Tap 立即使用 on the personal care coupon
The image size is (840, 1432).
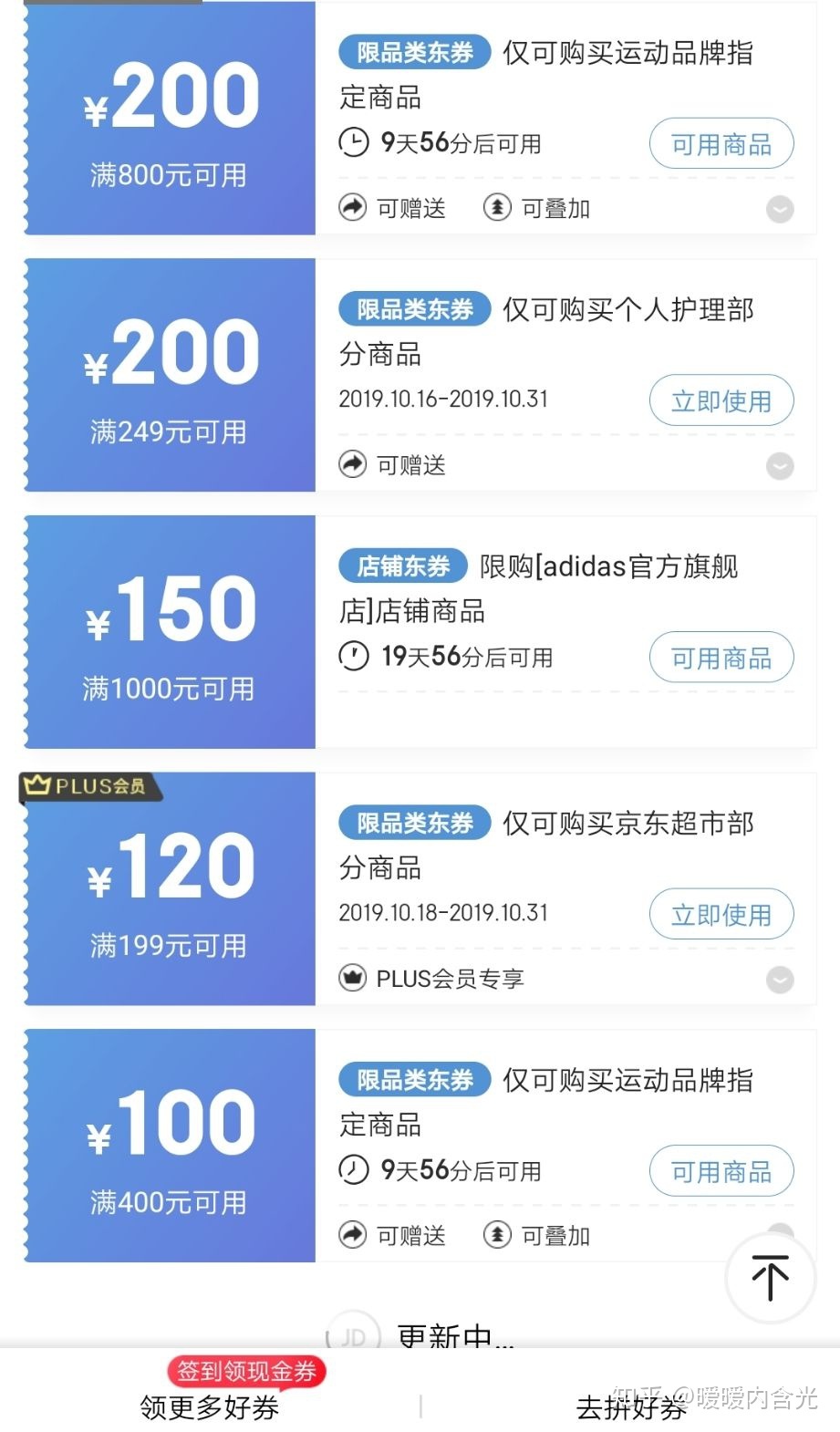(x=721, y=400)
